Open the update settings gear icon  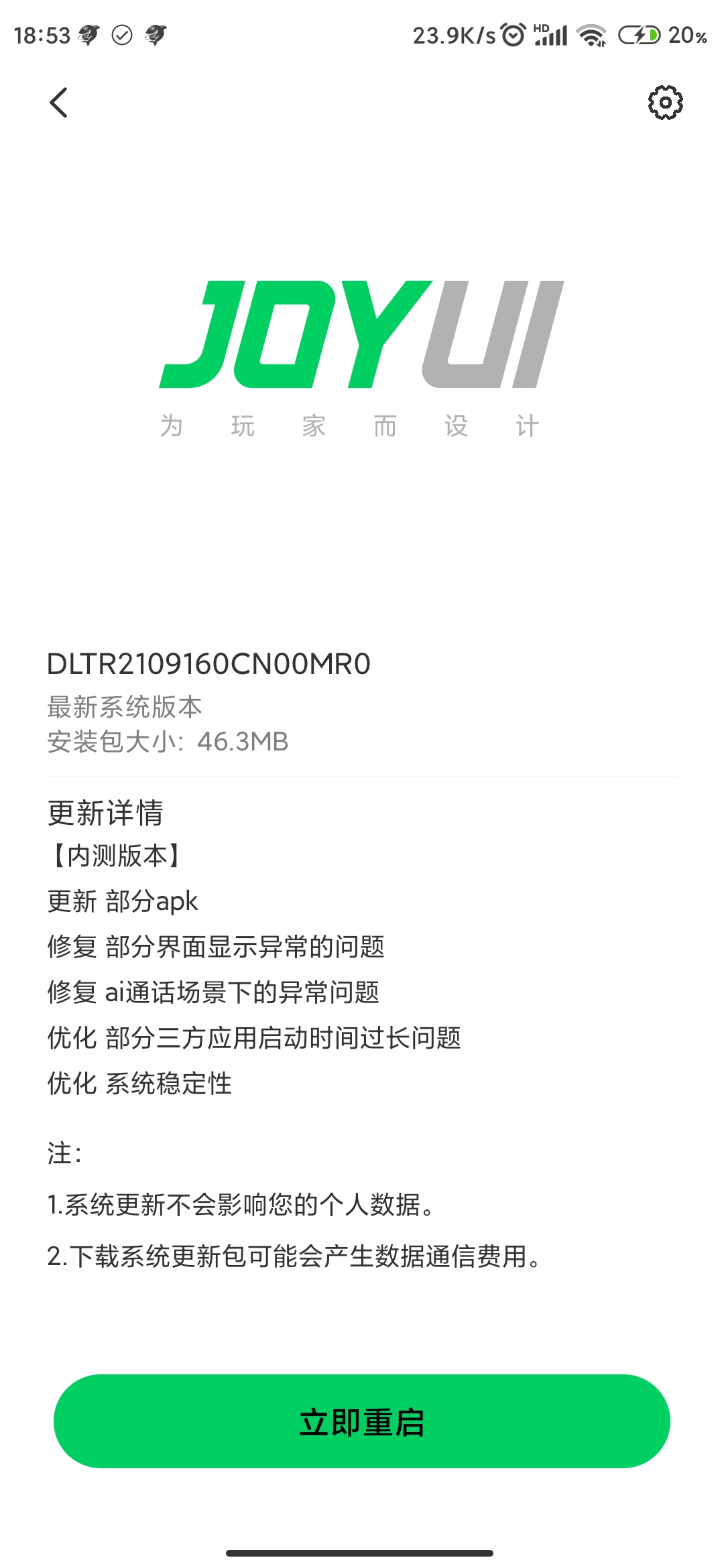(x=665, y=103)
